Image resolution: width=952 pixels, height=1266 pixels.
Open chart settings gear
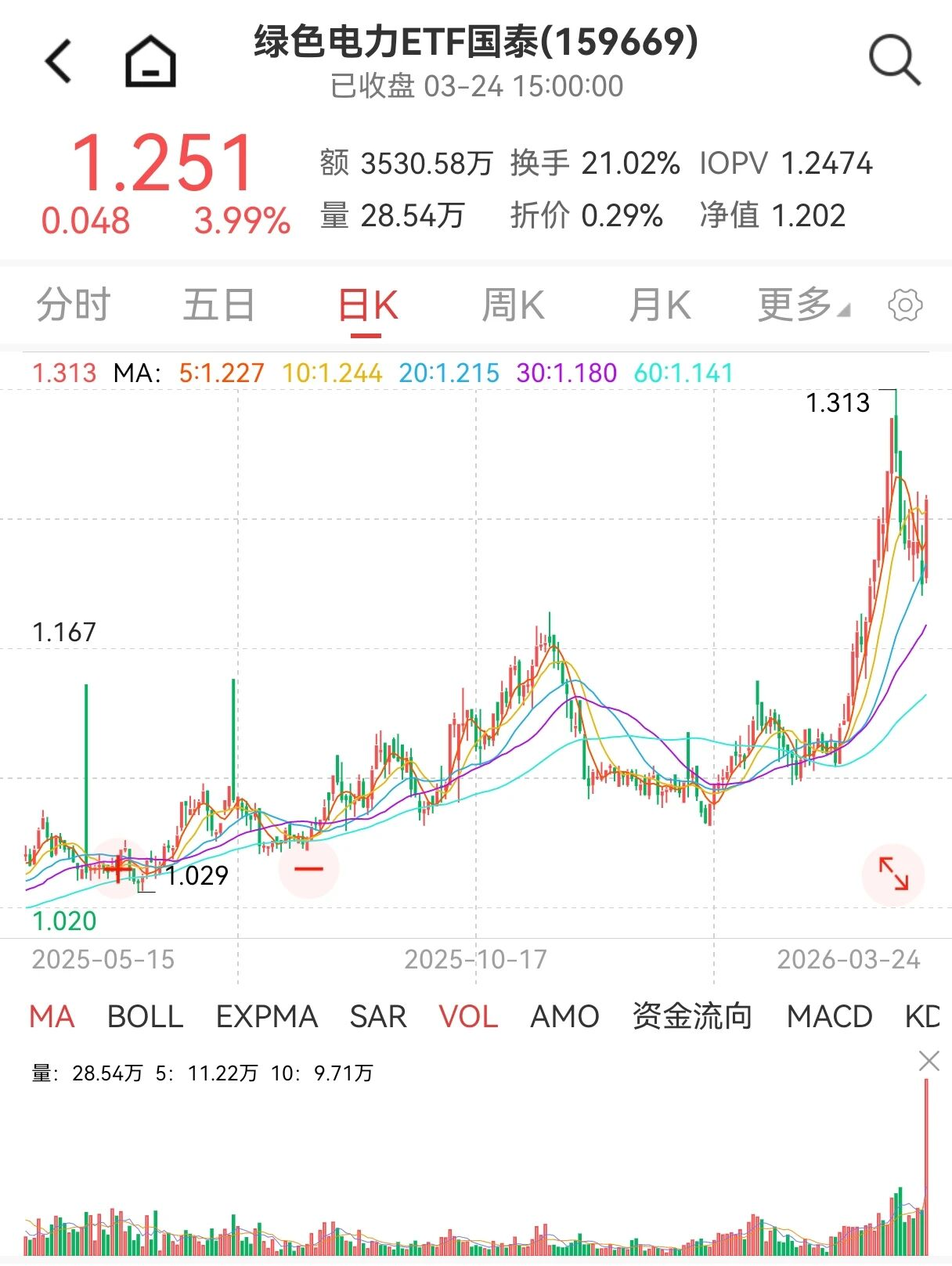905,305
